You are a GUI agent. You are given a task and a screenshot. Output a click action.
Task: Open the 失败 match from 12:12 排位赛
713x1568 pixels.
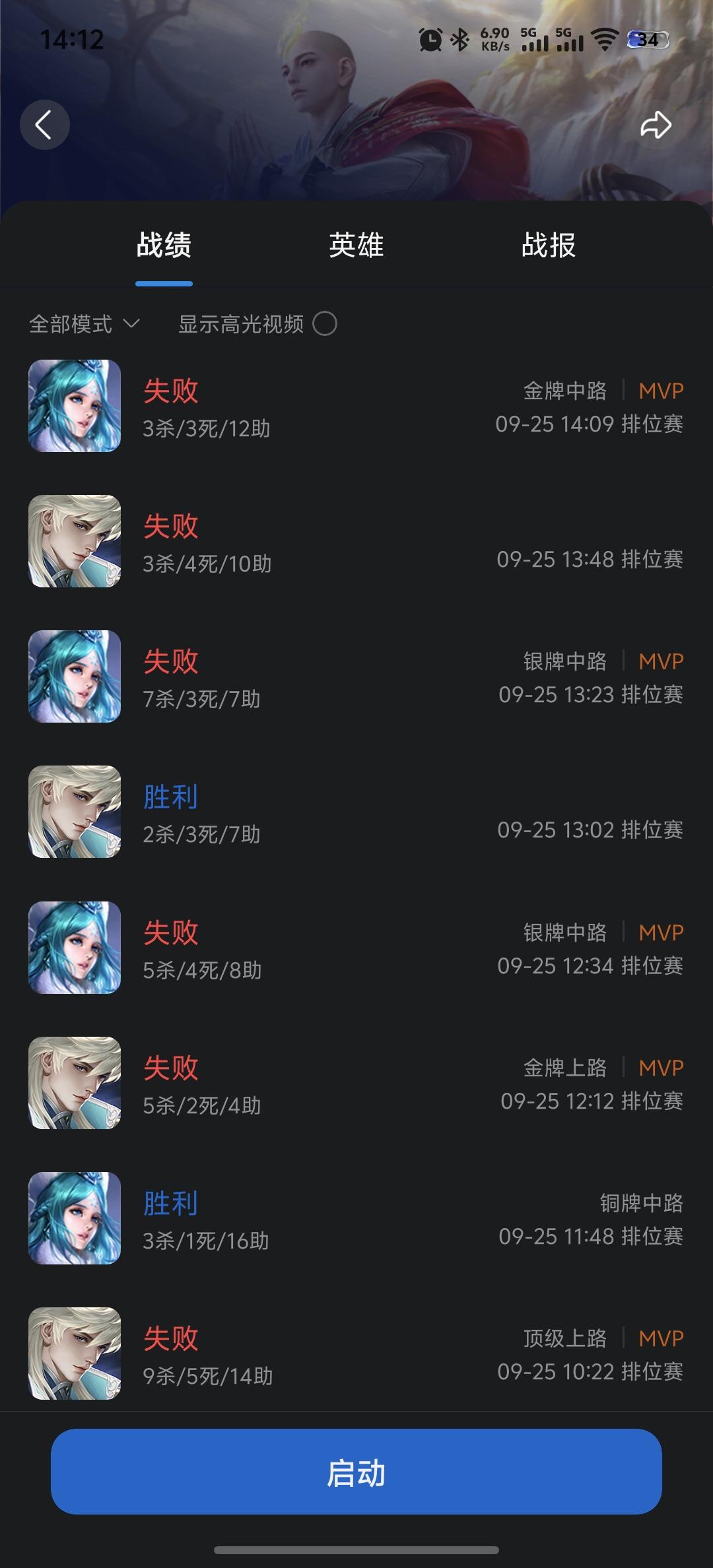[x=356, y=1082]
